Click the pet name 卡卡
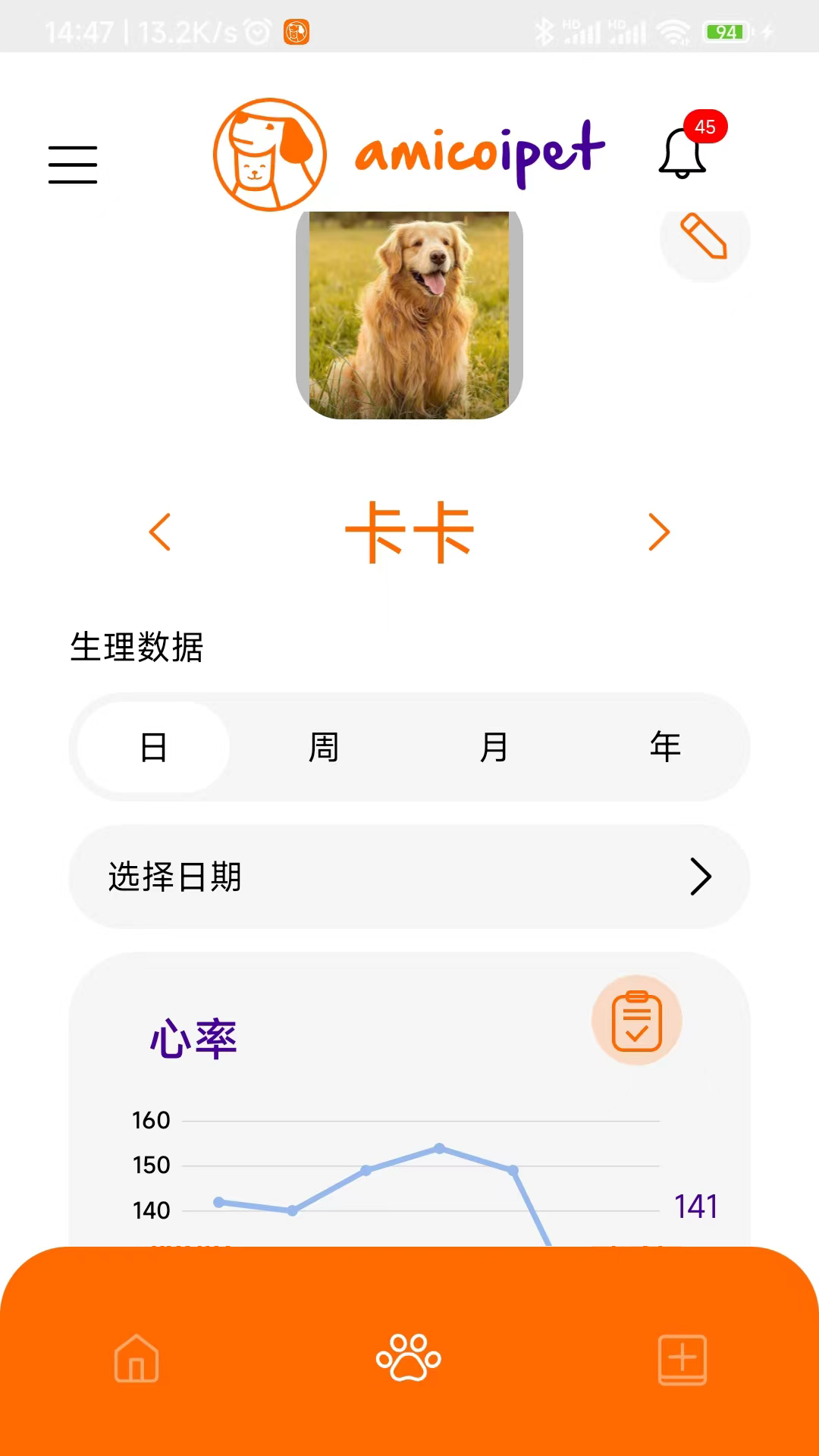This screenshot has width=819, height=1456. pos(409,531)
